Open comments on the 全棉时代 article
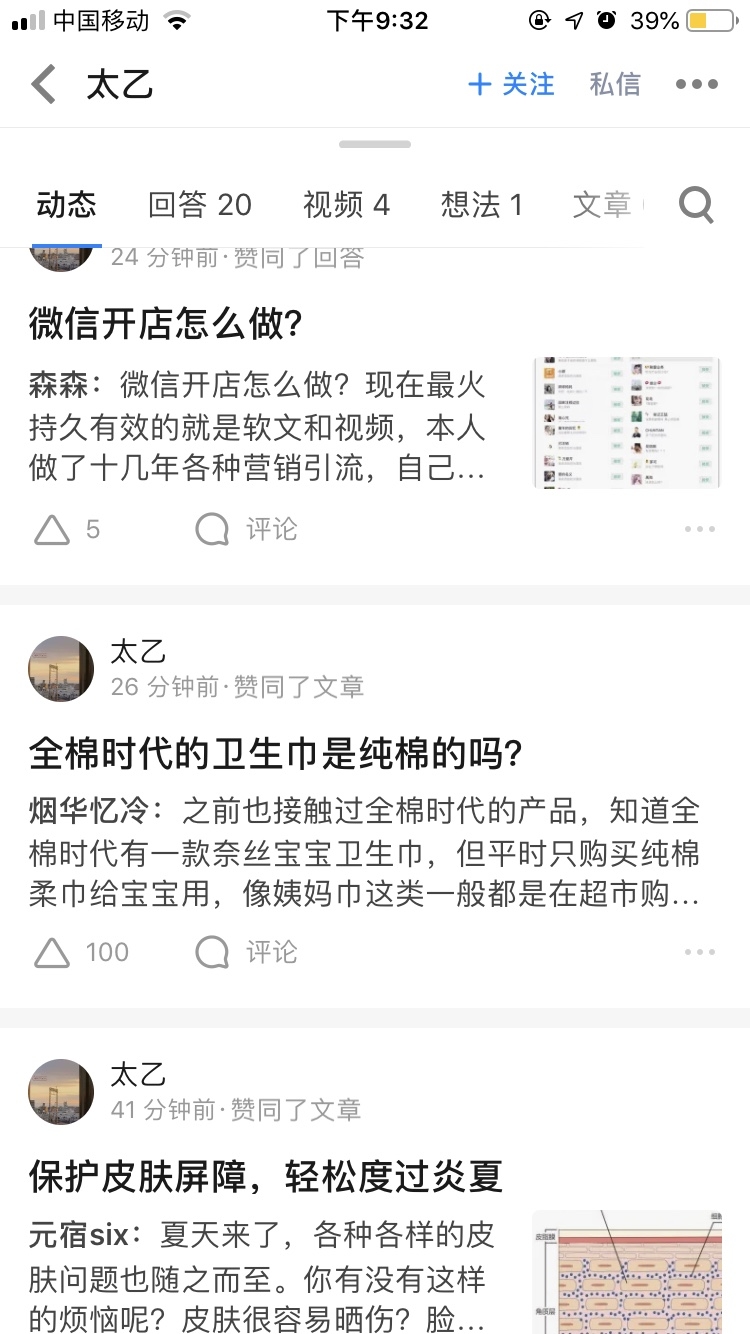 point(244,951)
